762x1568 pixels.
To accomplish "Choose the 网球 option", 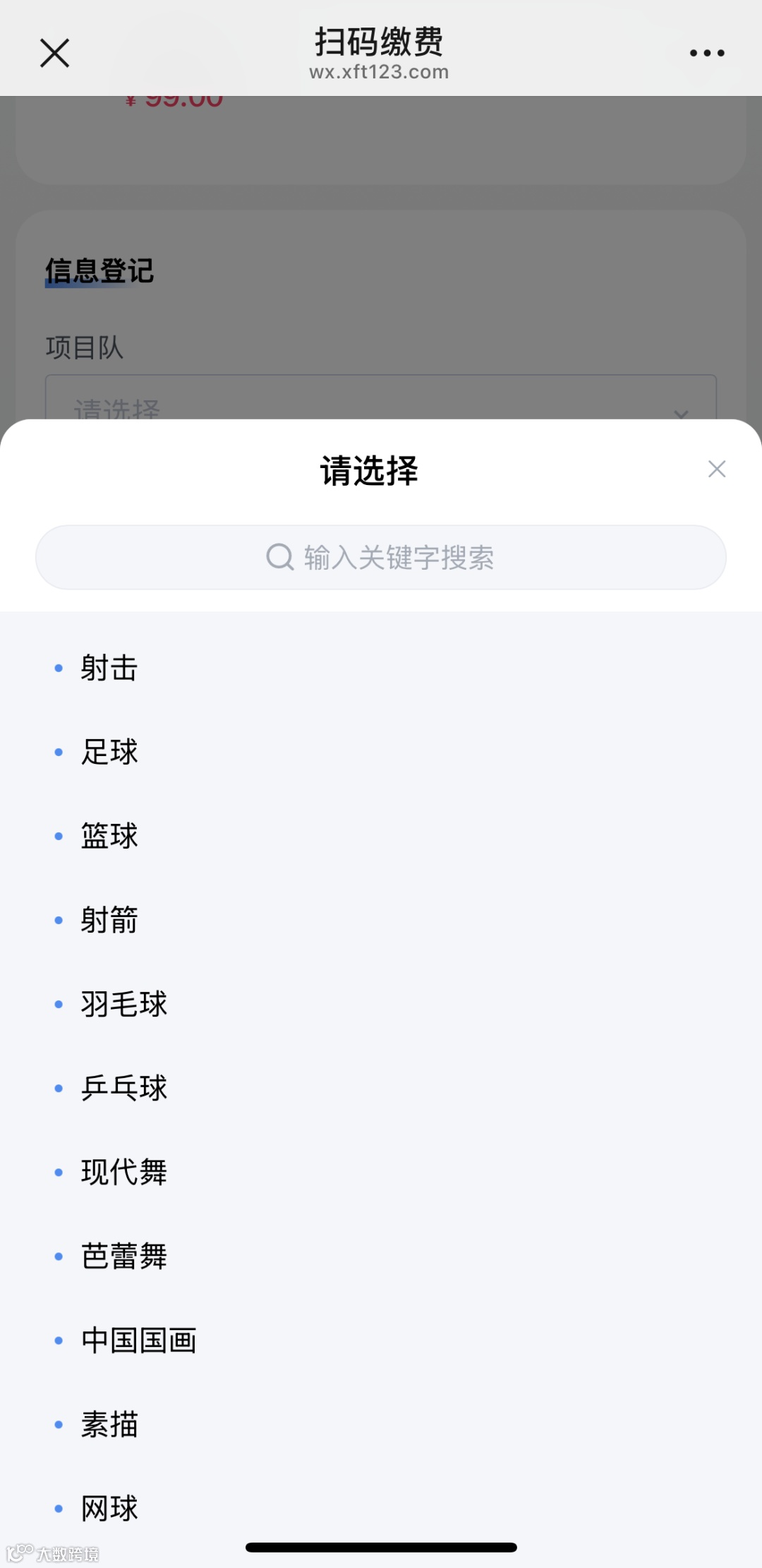I will click(x=109, y=1508).
